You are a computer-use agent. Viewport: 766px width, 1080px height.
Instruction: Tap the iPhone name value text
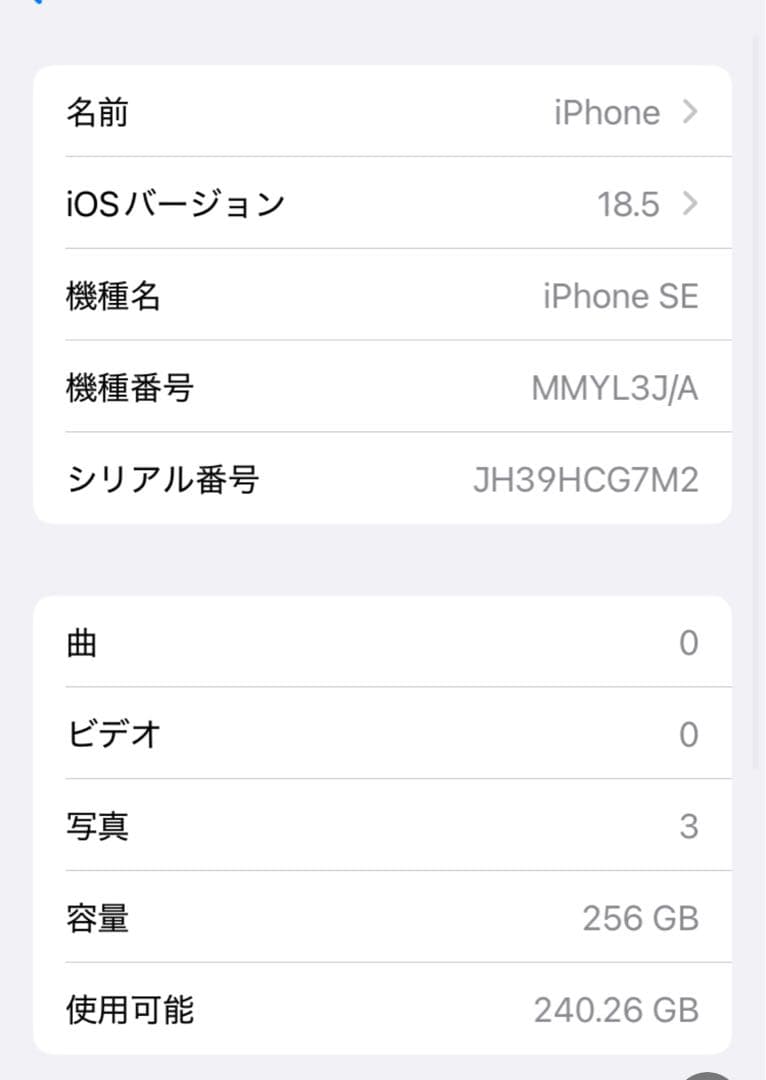(x=608, y=112)
